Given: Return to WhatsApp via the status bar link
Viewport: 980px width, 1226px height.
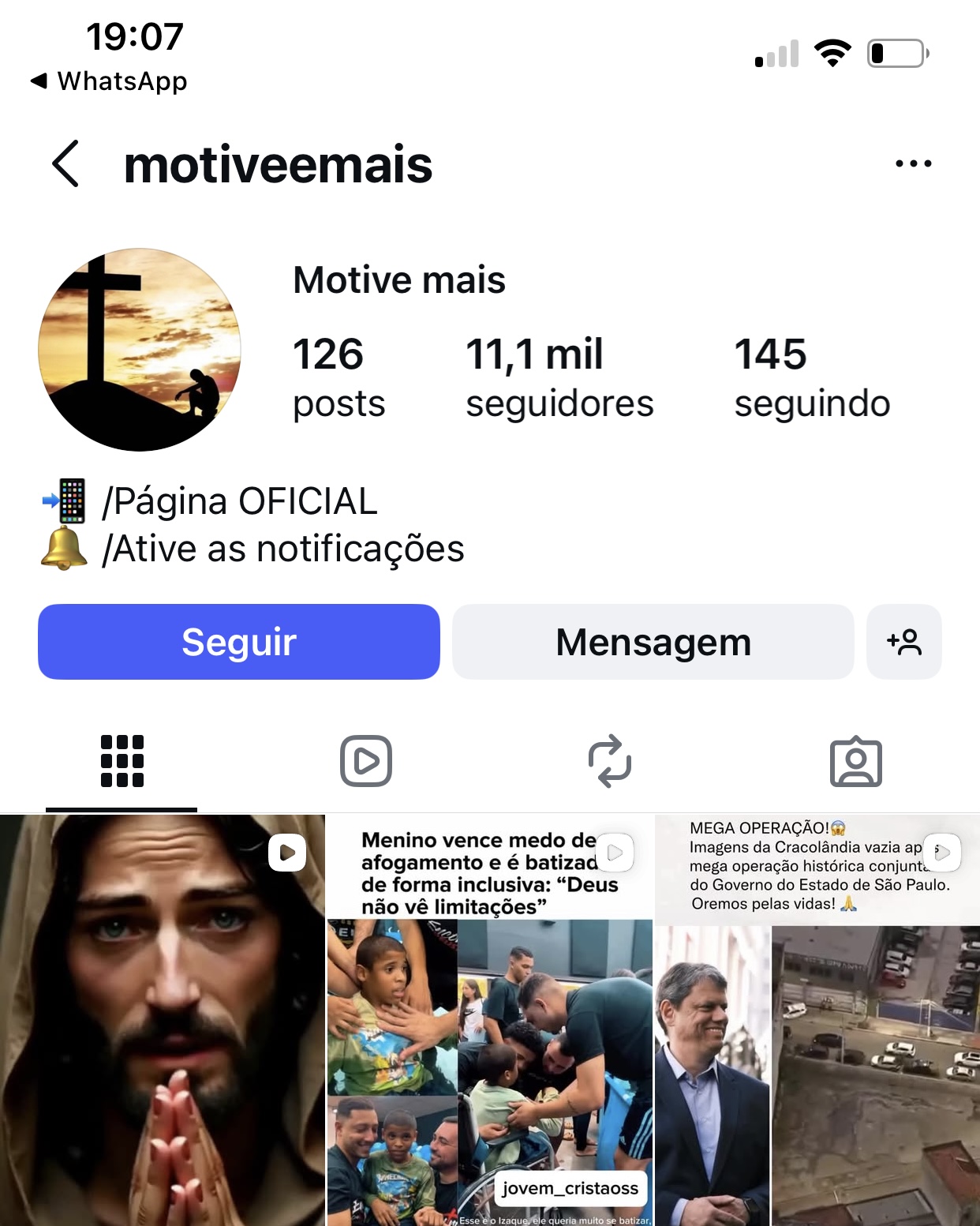Looking at the screenshot, I should coord(110,81).
